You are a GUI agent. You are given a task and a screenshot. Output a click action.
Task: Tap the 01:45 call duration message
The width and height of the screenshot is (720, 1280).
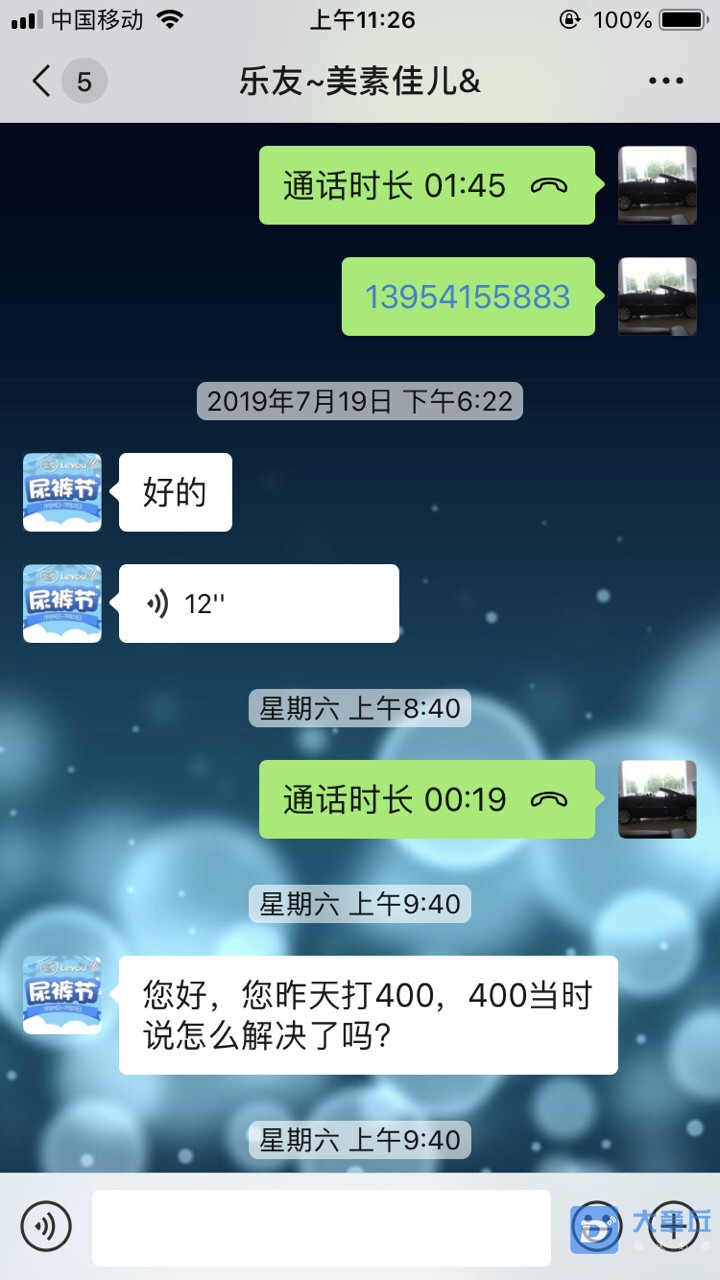point(426,186)
